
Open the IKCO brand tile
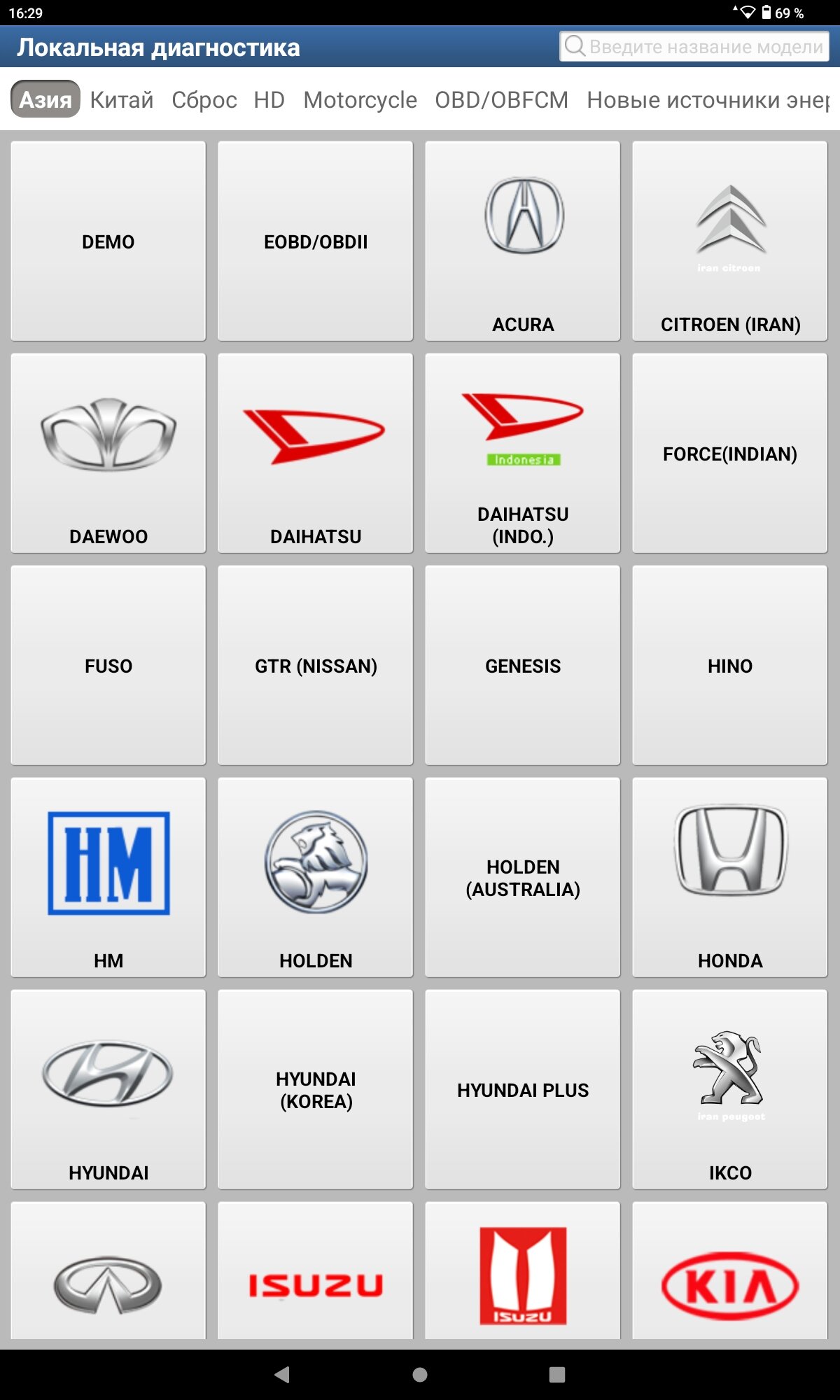pyautogui.click(x=730, y=1090)
